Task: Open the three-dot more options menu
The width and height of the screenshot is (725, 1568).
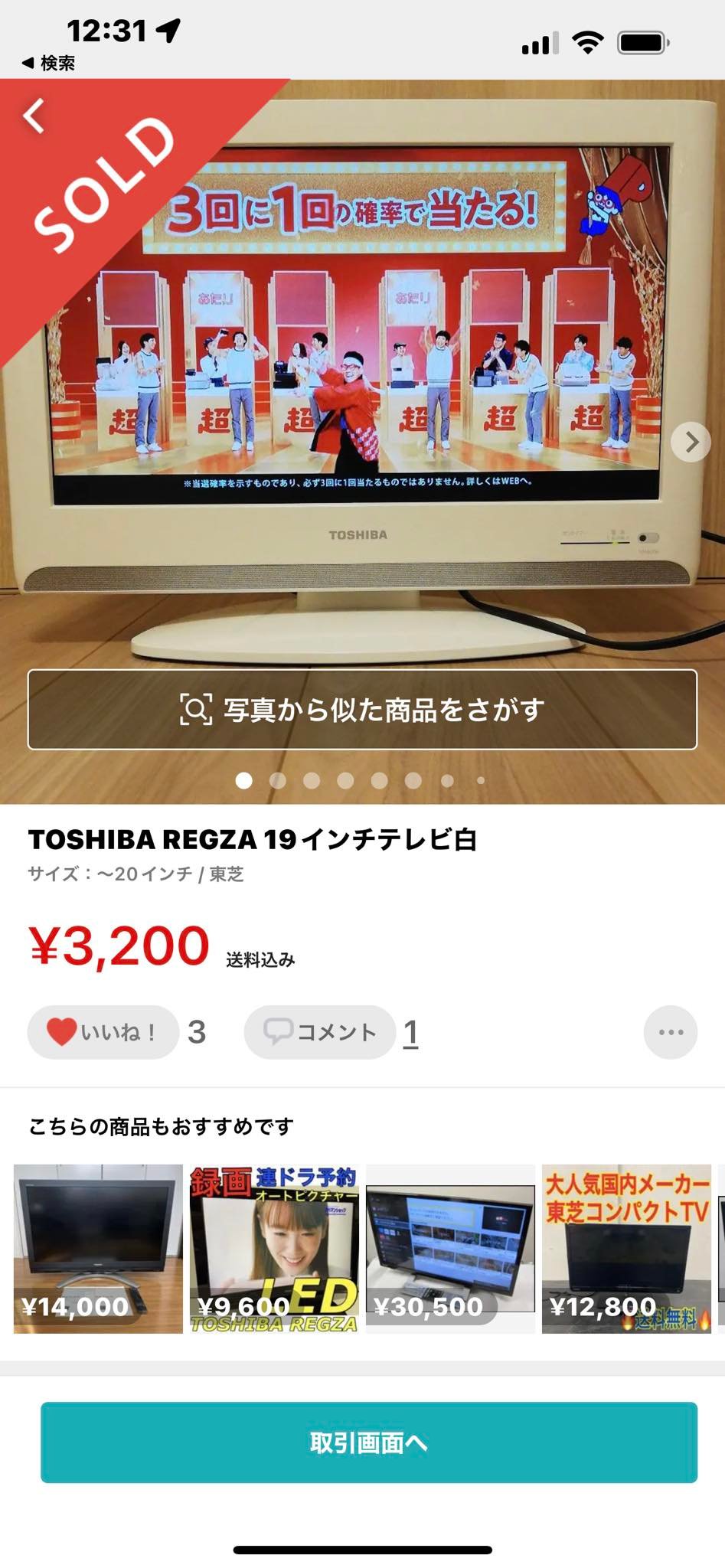Action: [671, 1032]
